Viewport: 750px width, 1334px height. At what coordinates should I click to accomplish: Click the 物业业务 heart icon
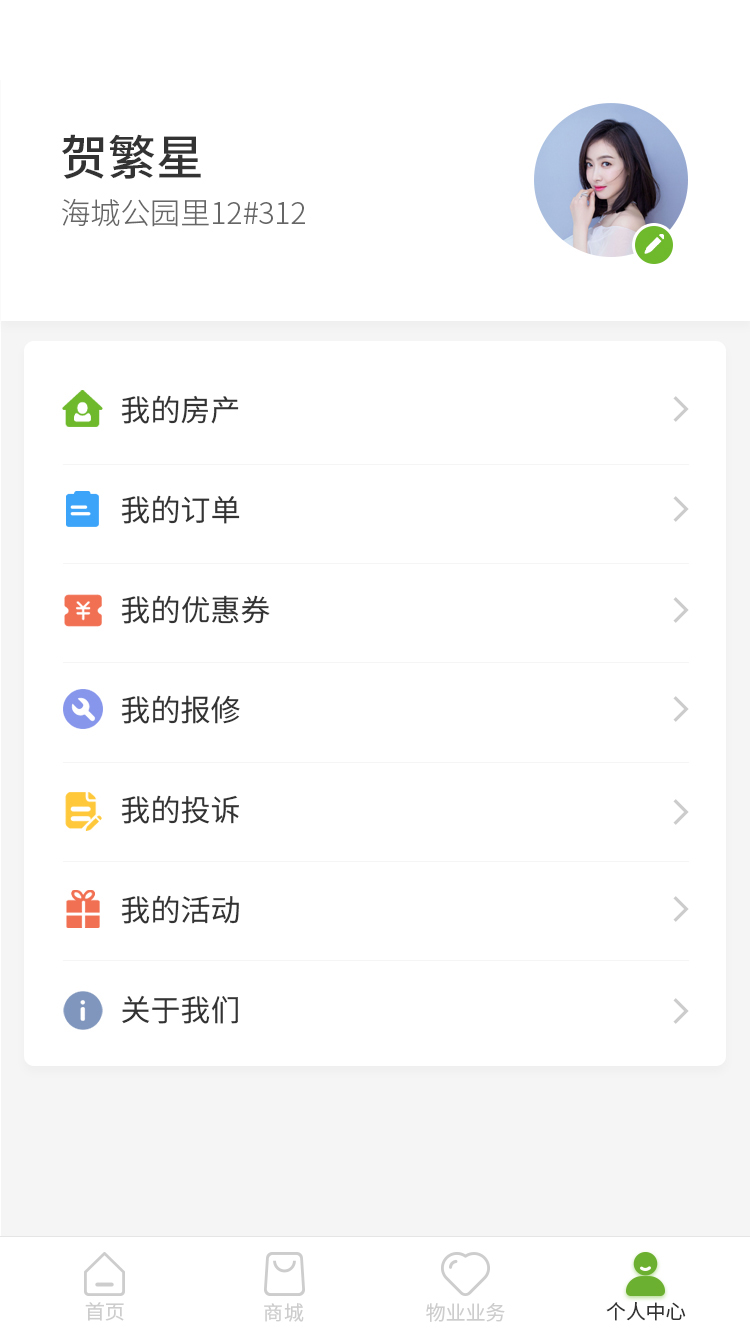point(464,1271)
